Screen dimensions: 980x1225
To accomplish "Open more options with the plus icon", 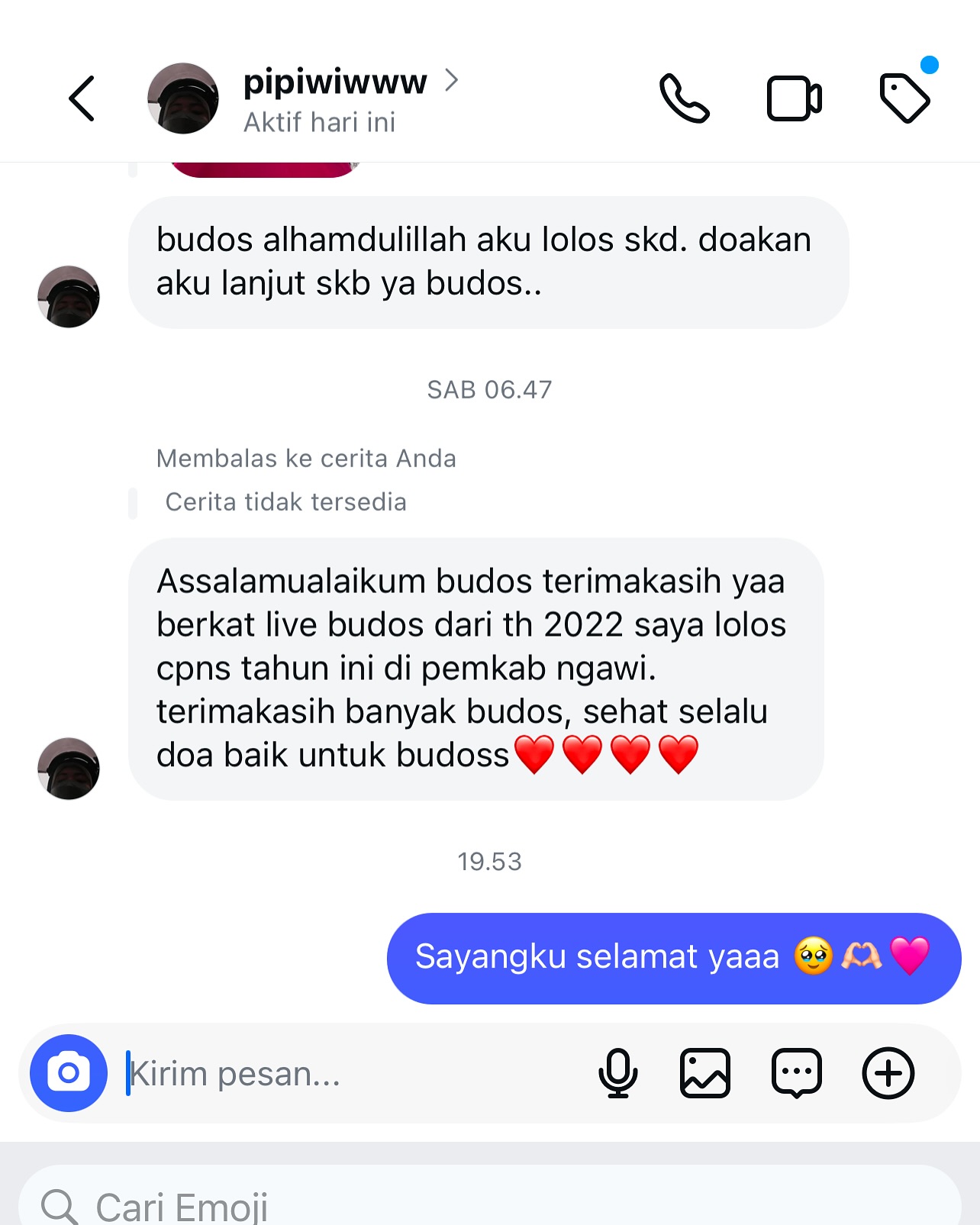I will pyautogui.click(x=888, y=1072).
